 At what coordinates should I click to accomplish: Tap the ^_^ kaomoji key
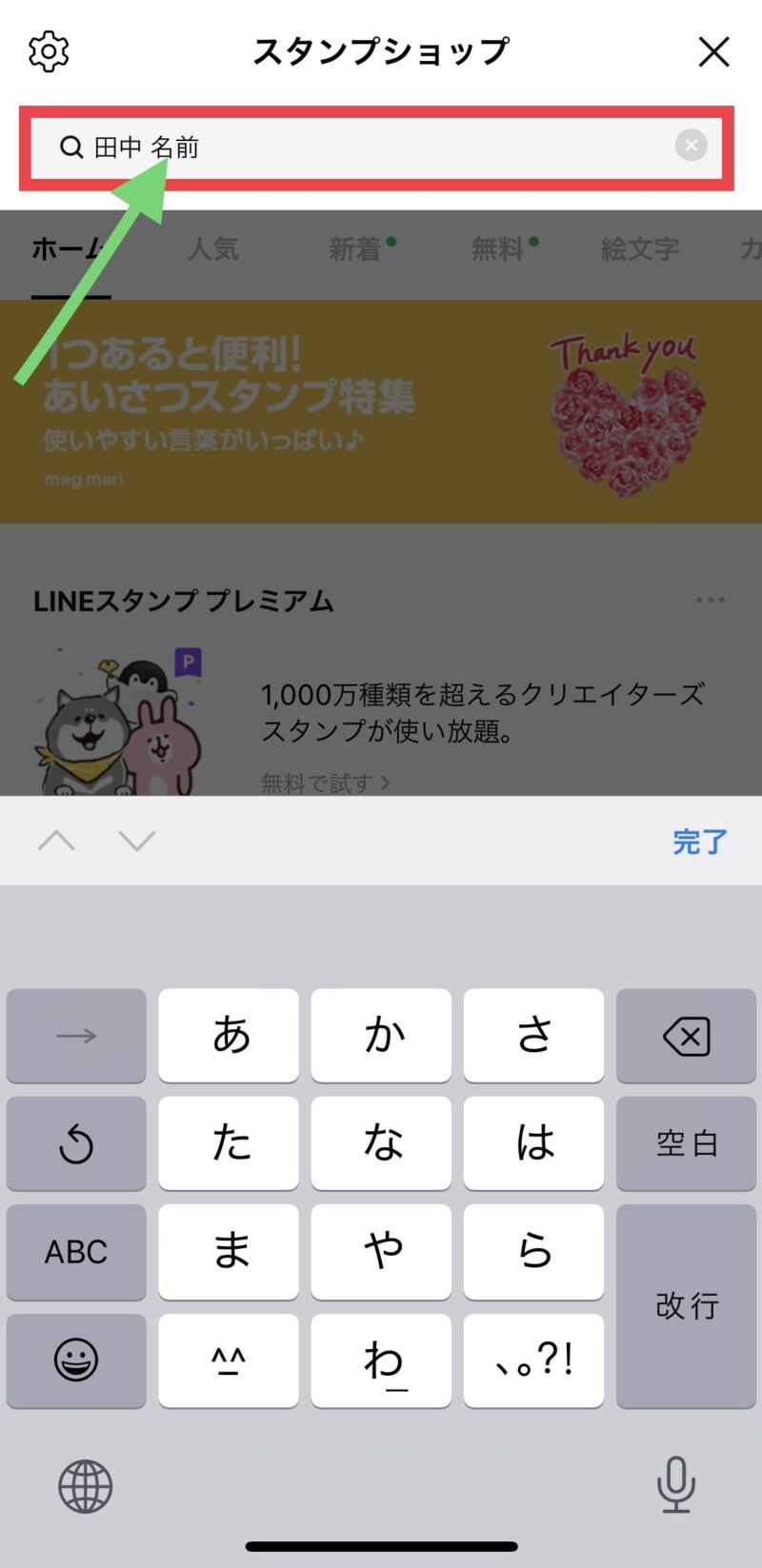(x=229, y=1360)
